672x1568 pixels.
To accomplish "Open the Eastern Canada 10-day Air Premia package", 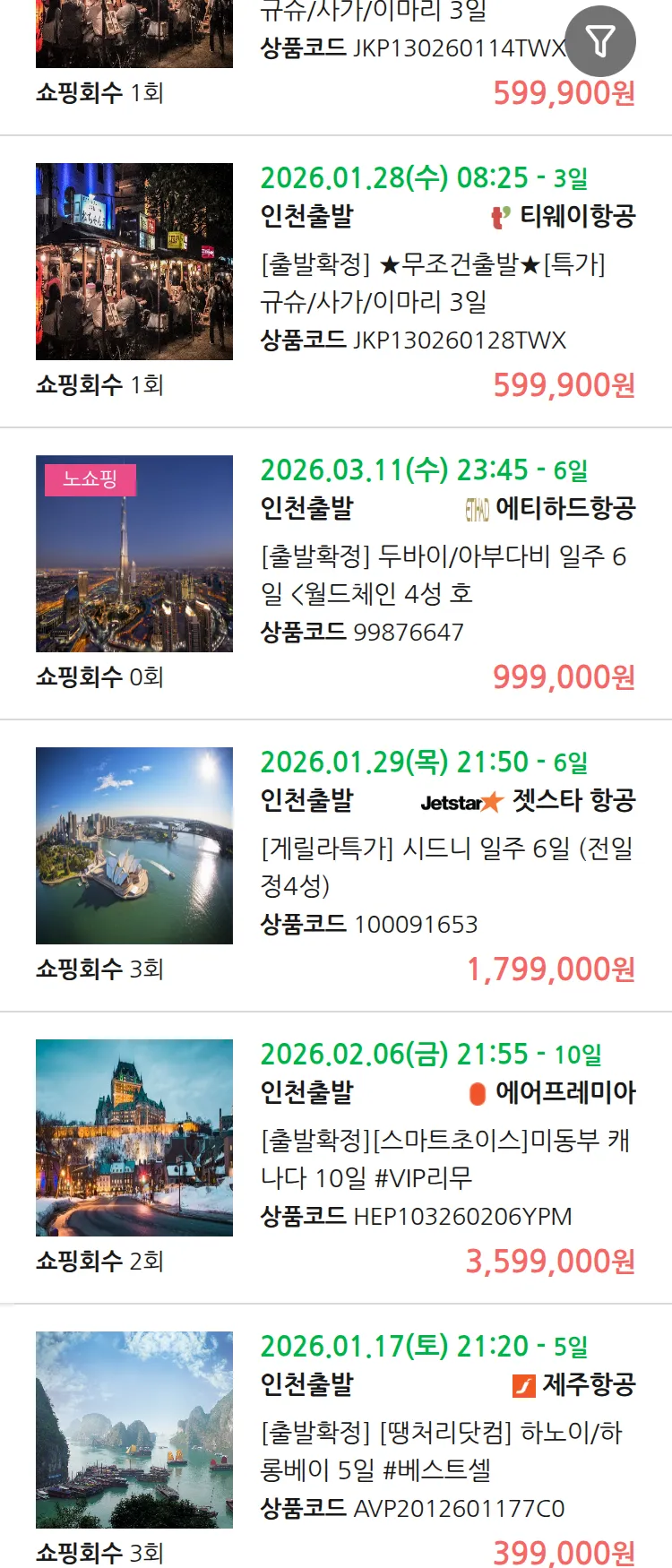I will 444,1159.
